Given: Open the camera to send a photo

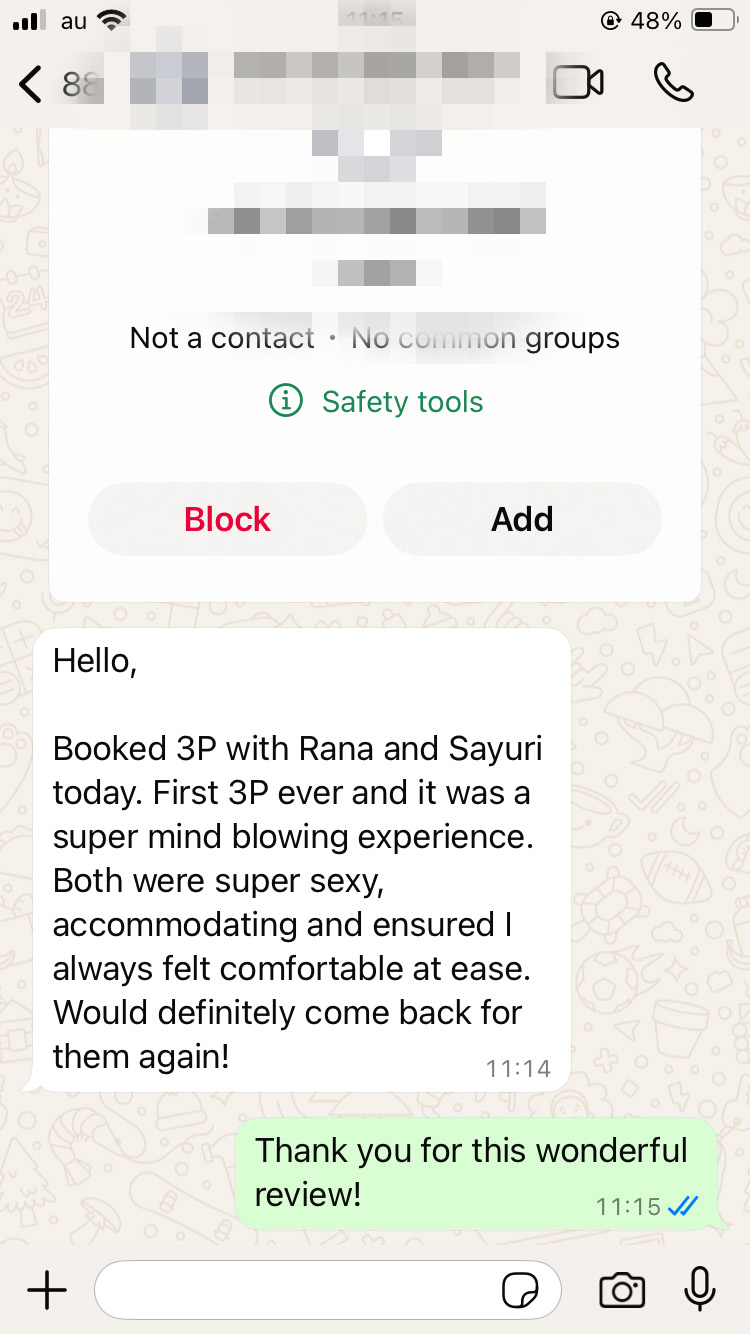Looking at the screenshot, I should [622, 1291].
